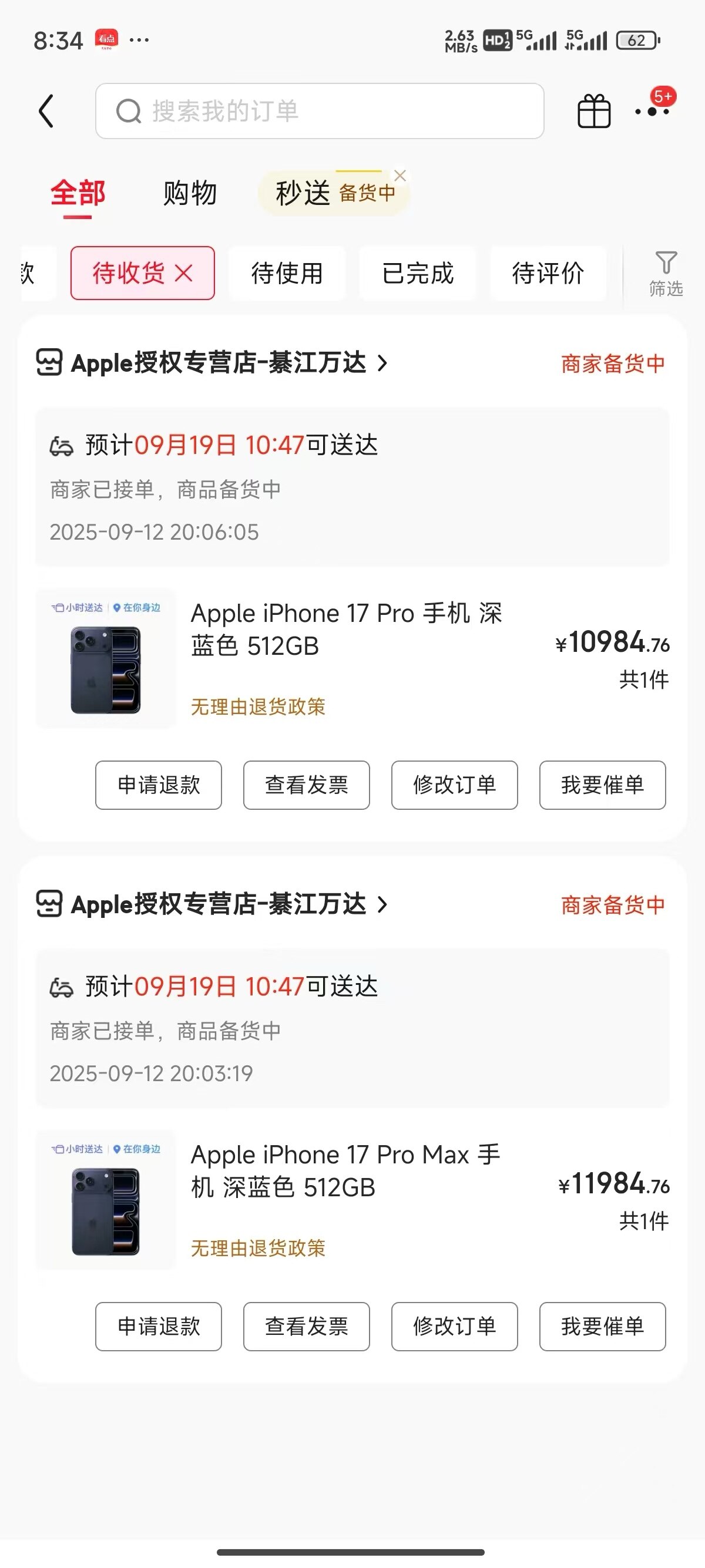Filter orders by 待使用
This screenshot has width=705, height=1568.
pos(287,273)
